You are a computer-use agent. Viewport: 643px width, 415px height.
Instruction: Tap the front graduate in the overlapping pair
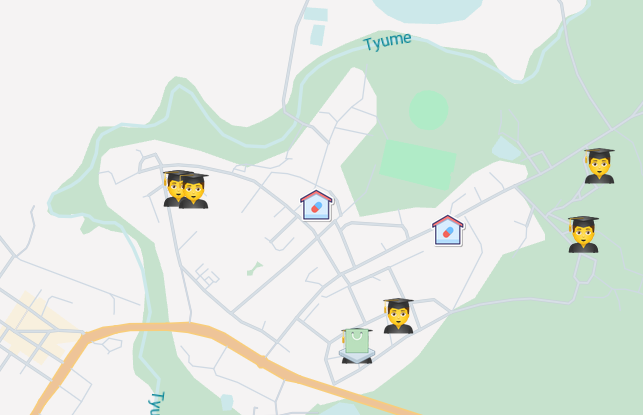point(194,191)
